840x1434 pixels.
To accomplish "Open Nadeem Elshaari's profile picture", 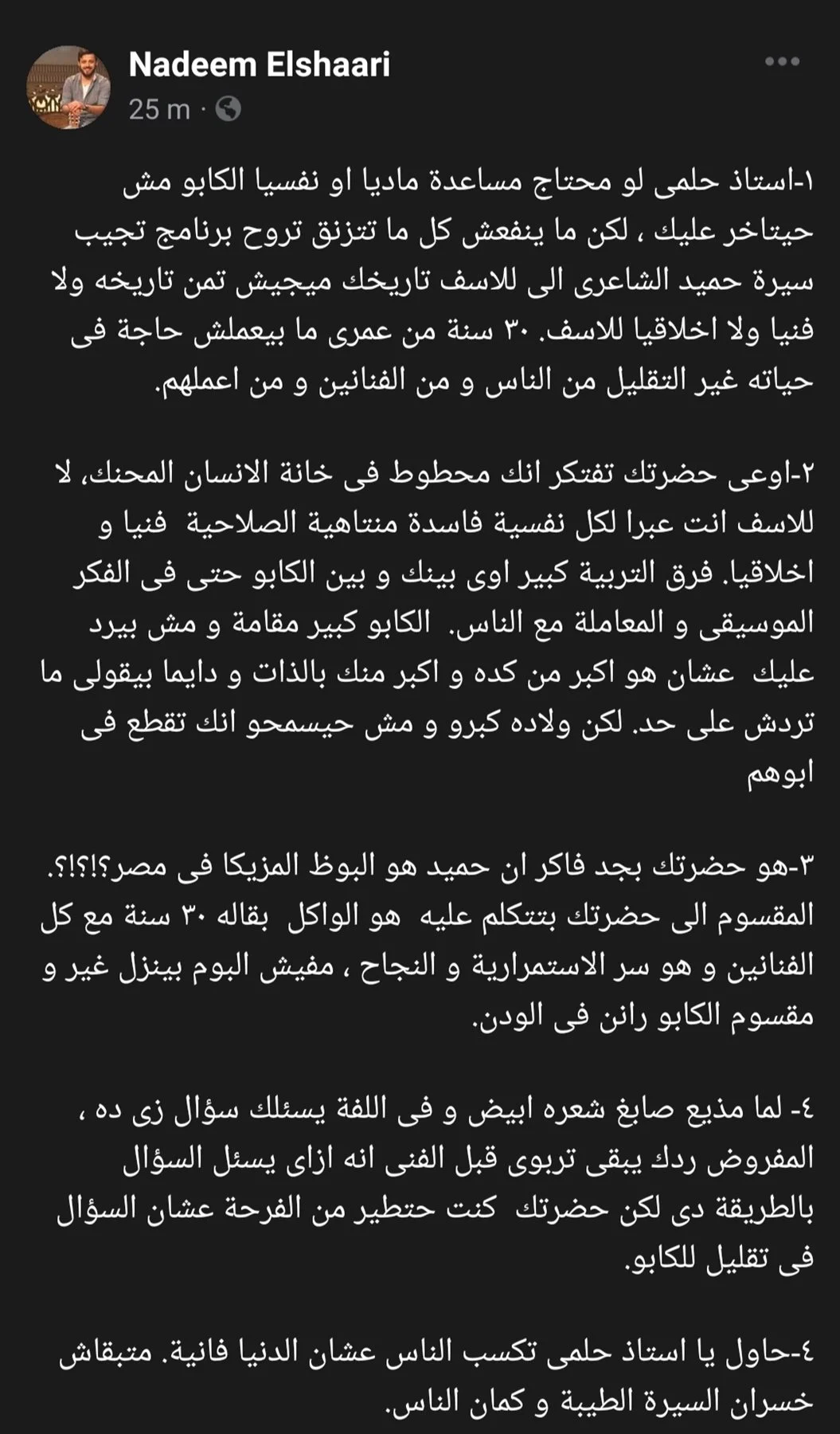I will 68,86.
